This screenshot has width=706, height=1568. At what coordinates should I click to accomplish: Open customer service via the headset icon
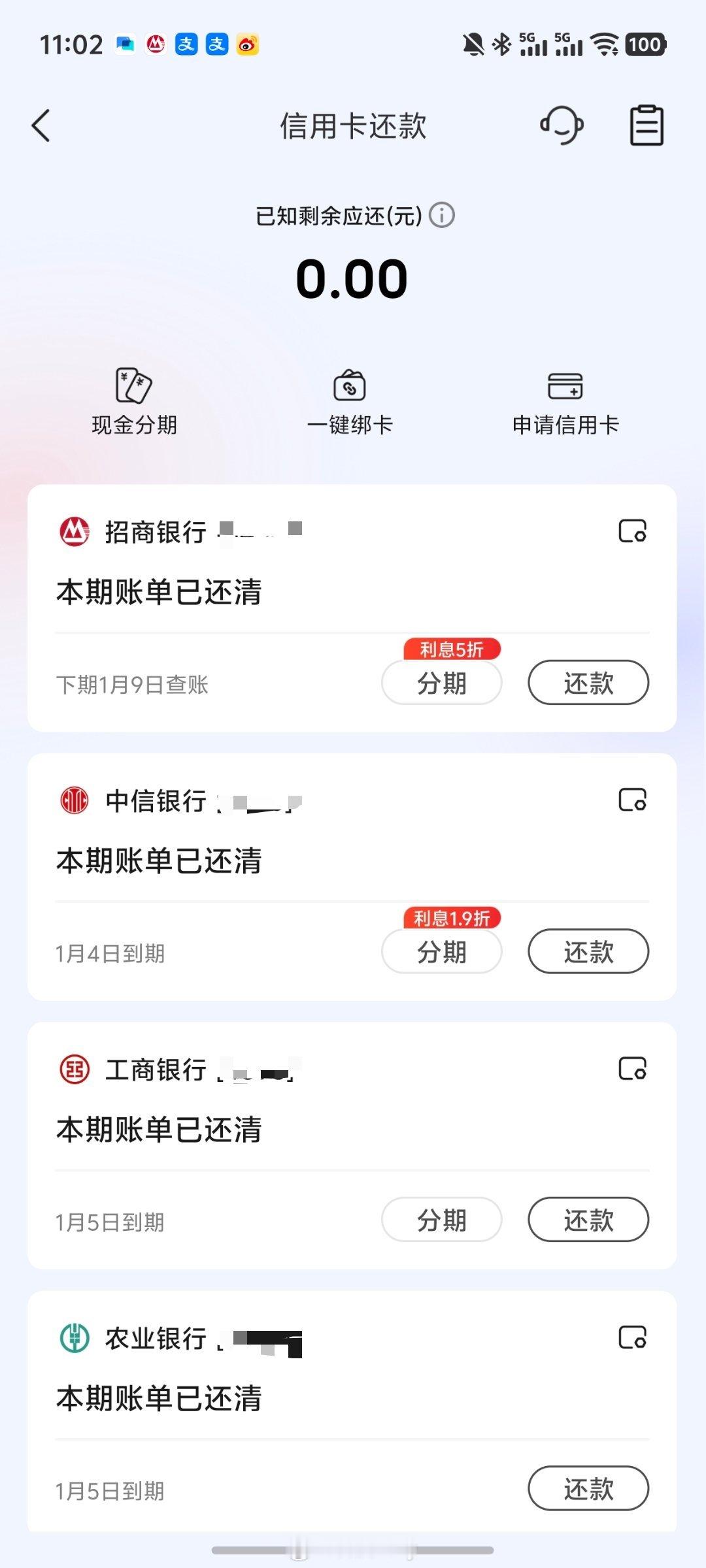click(x=561, y=125)
